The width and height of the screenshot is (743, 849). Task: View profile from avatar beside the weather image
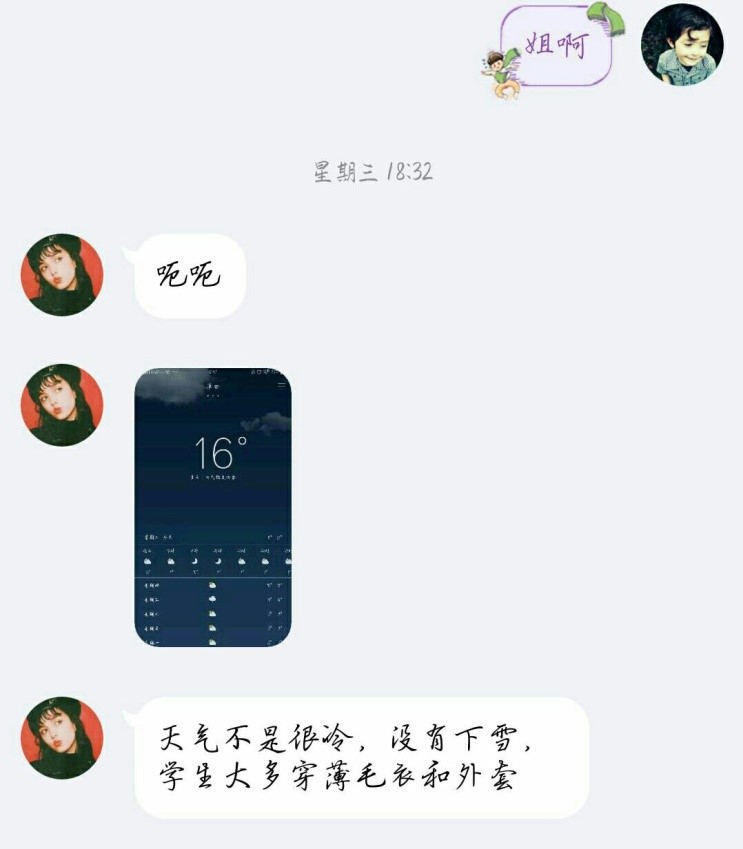[62, 405]
